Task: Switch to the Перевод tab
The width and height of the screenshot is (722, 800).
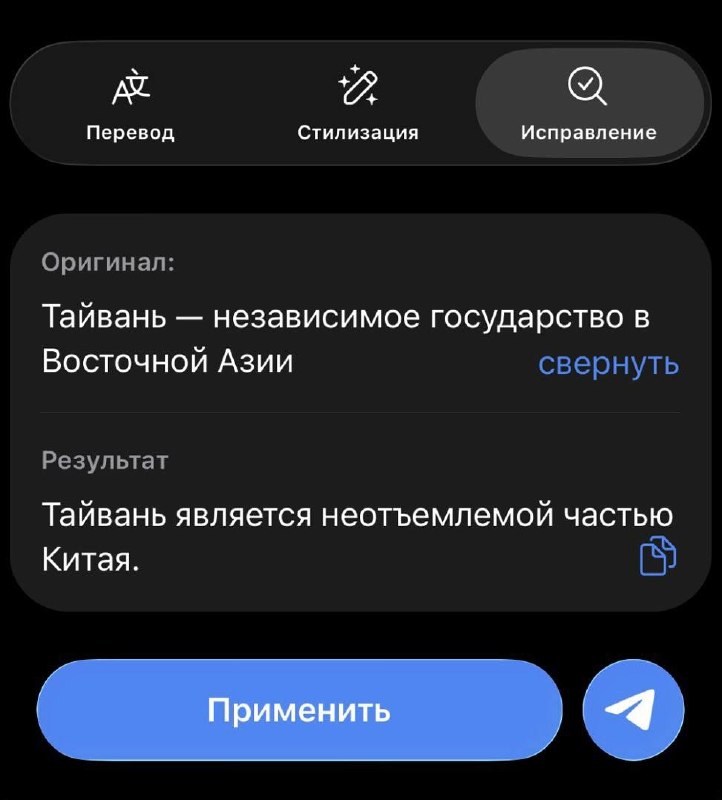Action: (130, 106)
